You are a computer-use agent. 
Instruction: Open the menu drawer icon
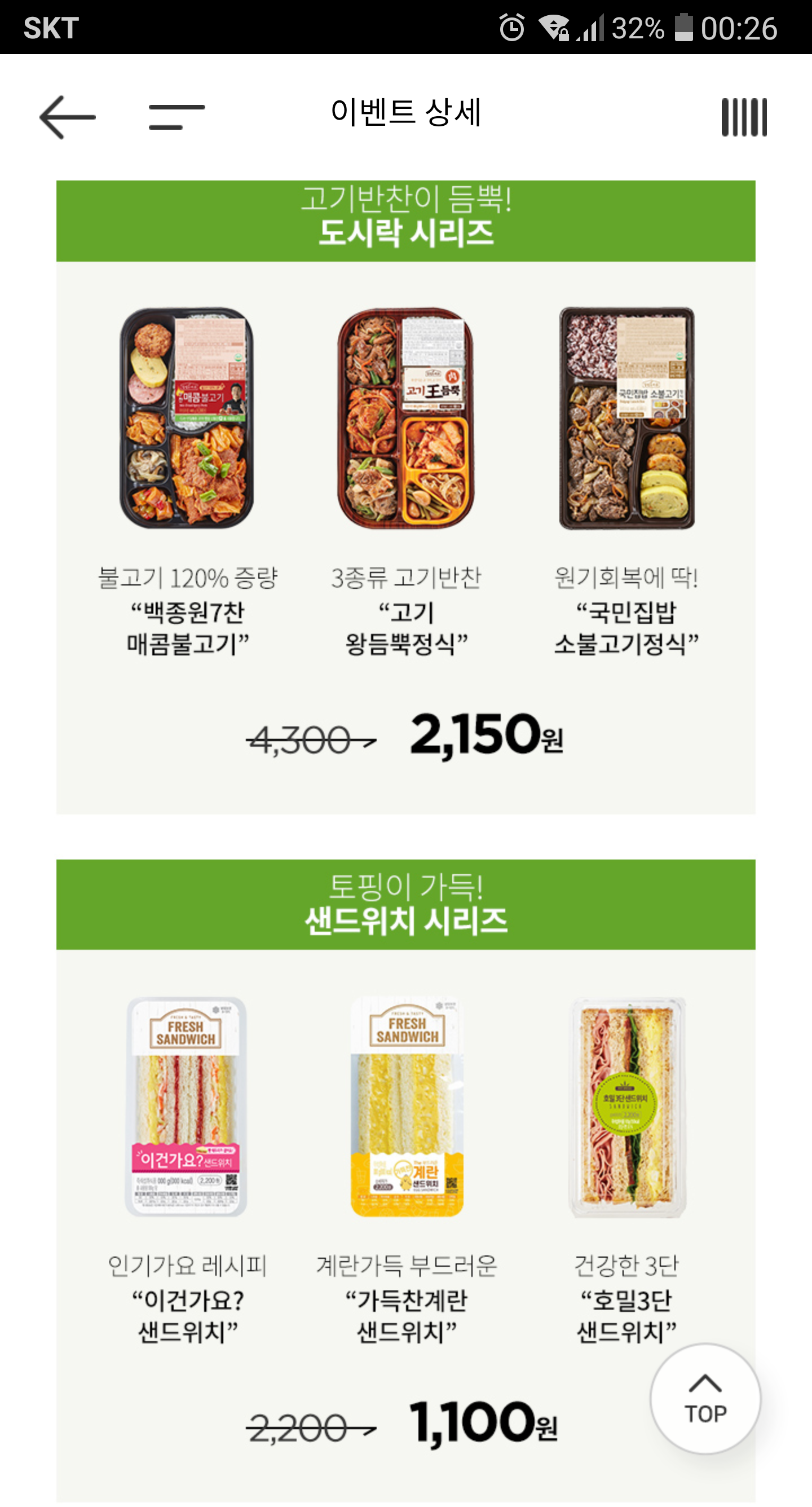176,117
